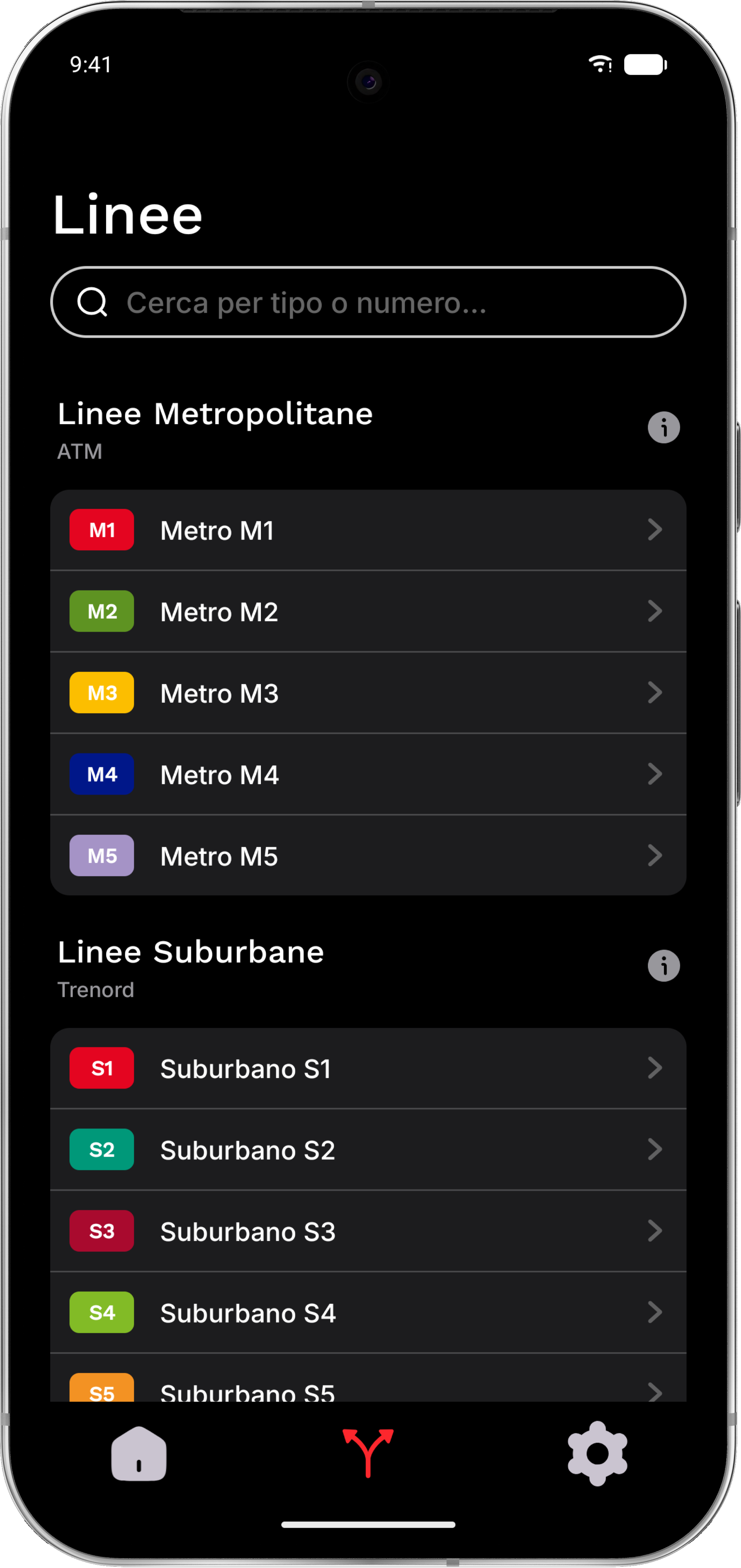Viewport: 741px width, 1568px height.
Task: Switch to the lines tab
Action: tap(368, 1454)
